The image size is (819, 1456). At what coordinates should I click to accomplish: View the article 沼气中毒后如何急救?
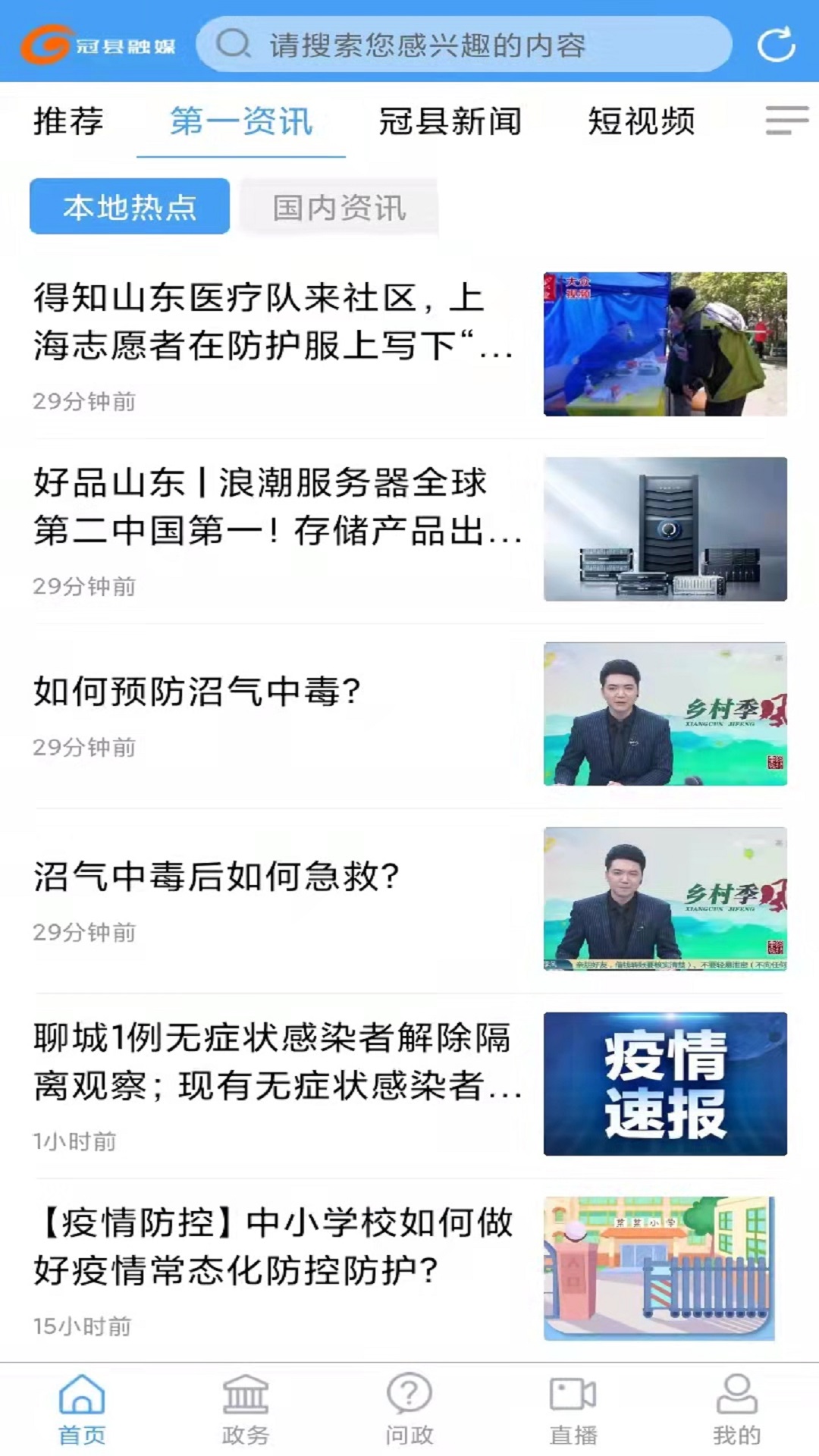tap(216, 877)
